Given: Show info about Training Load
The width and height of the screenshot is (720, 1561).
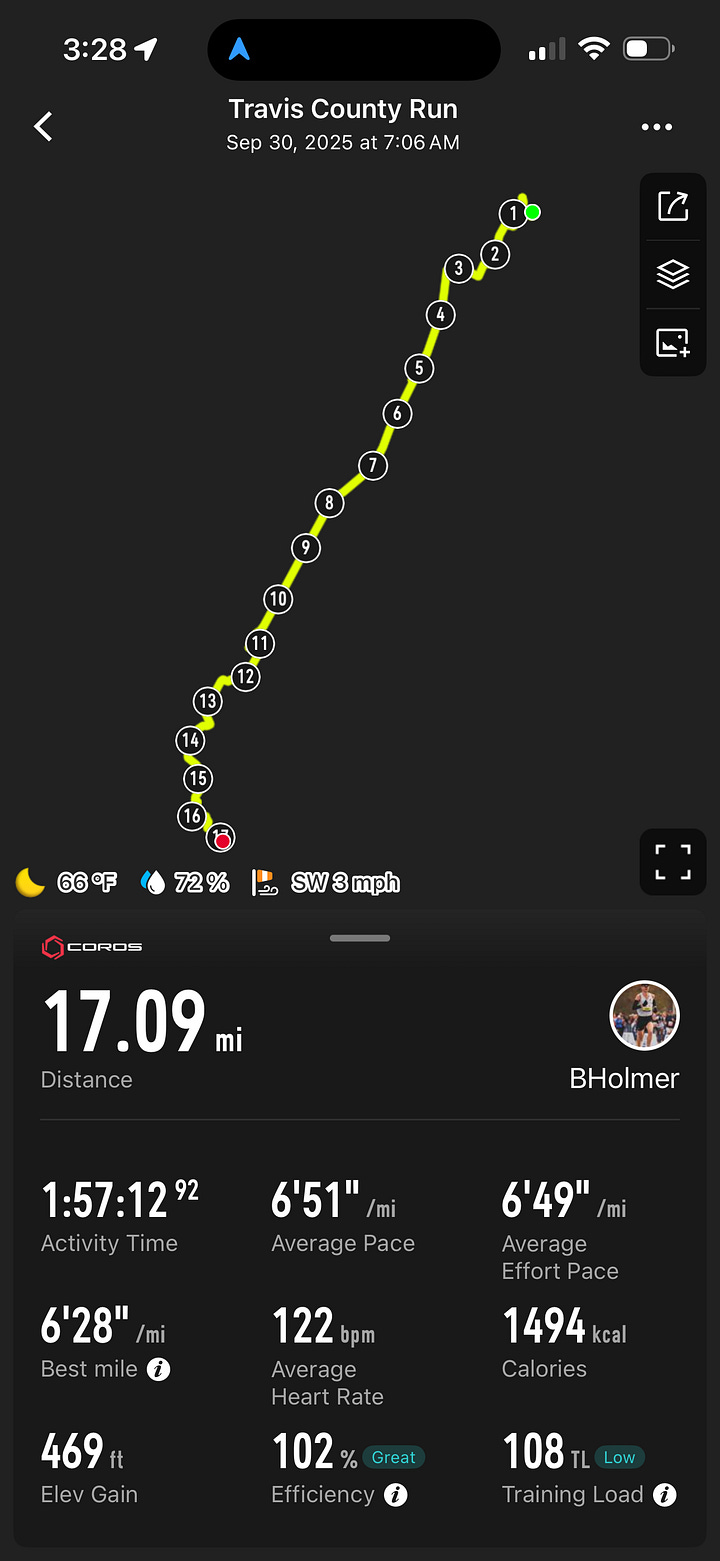Looking at the screenshot, I should [665, 1495].
